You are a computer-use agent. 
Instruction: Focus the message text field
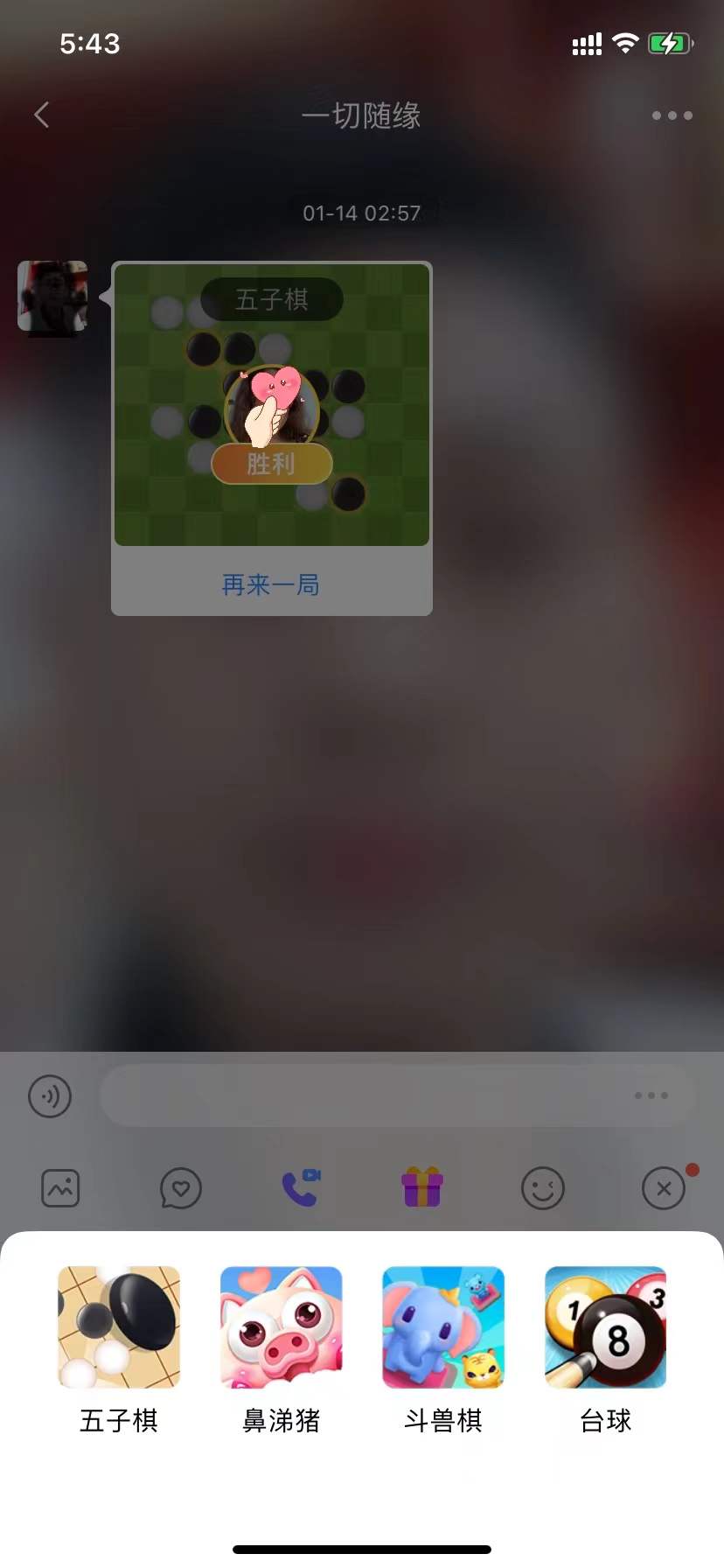click(367, 1095)
